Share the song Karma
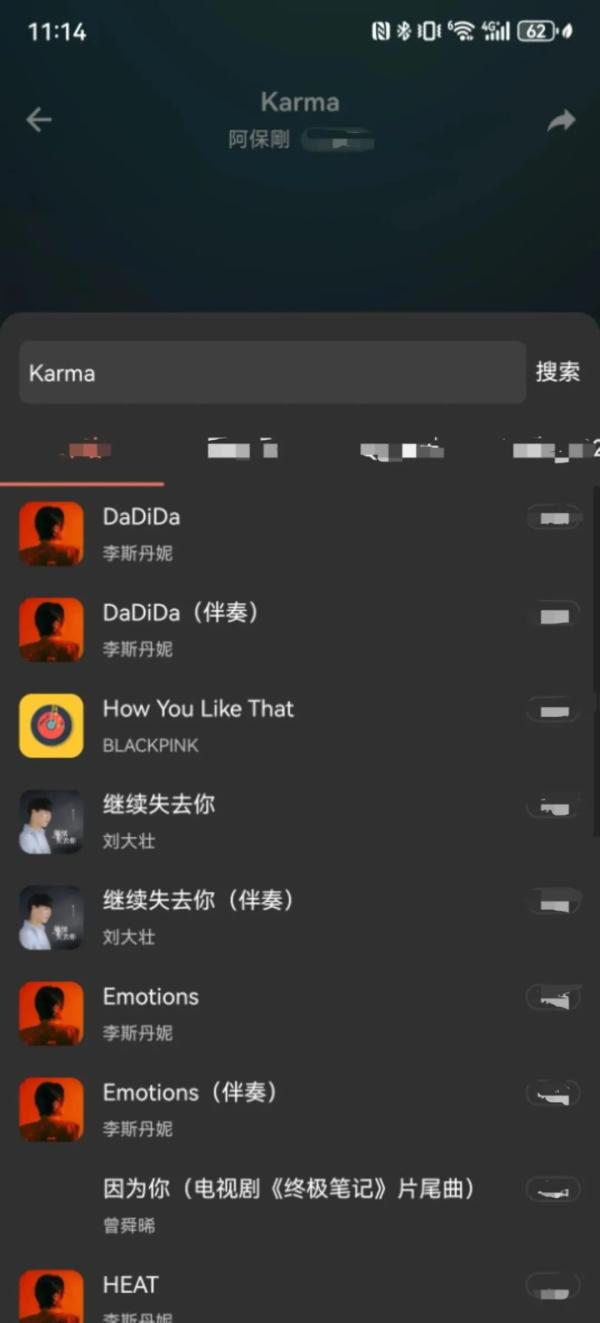 pos(561,121)
